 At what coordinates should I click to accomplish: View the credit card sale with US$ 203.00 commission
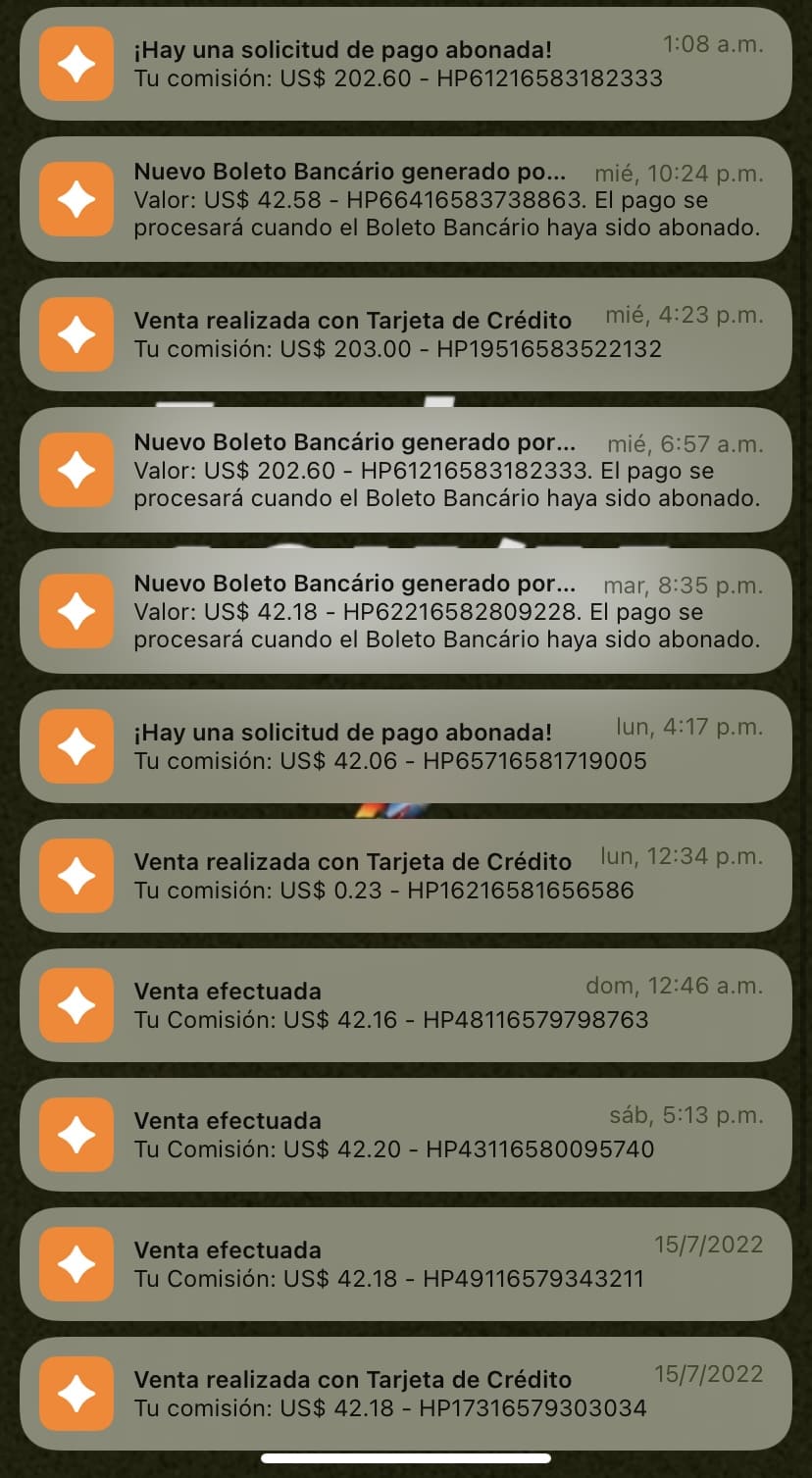pyautogui.click(x=405, y=334)
